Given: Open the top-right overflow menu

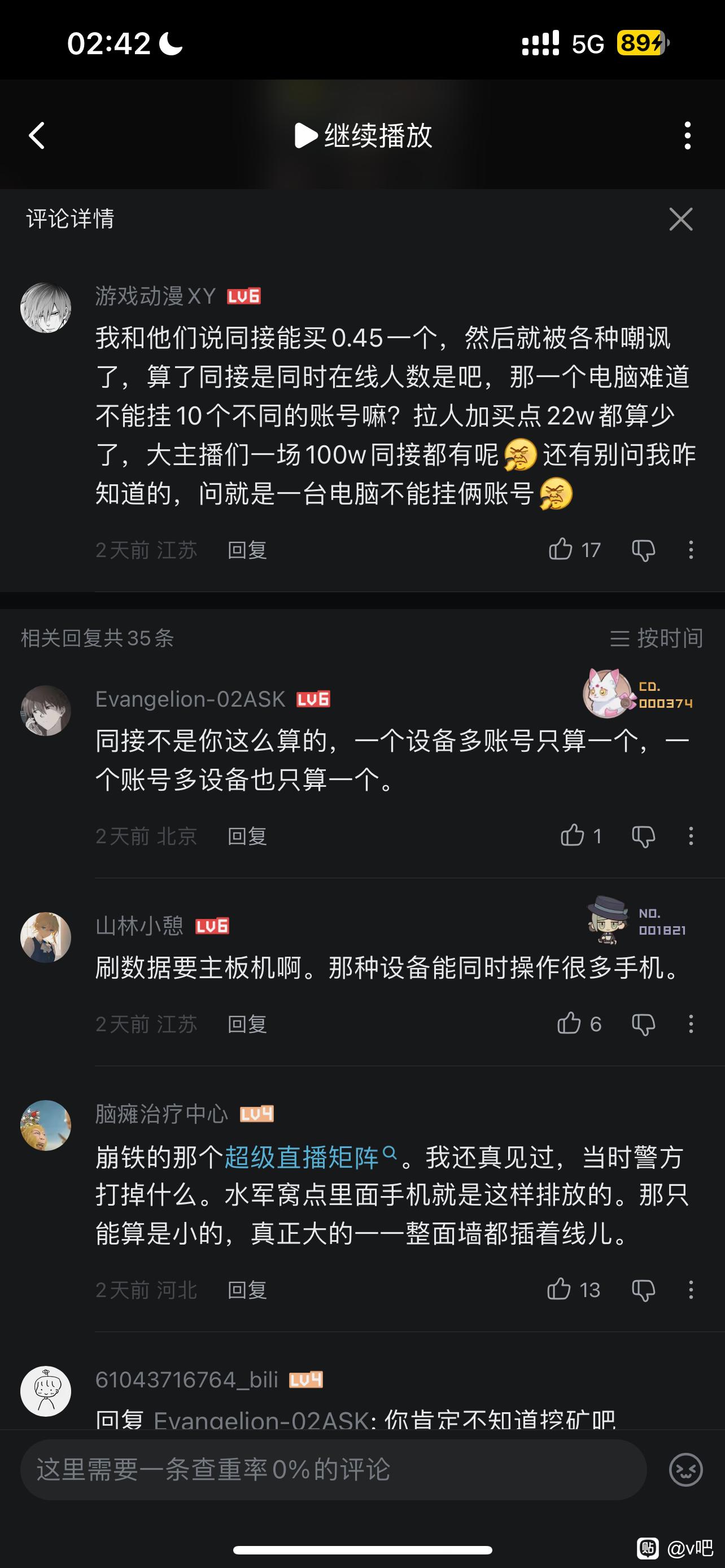Looking at the screenshot, I should pos(687,135).
